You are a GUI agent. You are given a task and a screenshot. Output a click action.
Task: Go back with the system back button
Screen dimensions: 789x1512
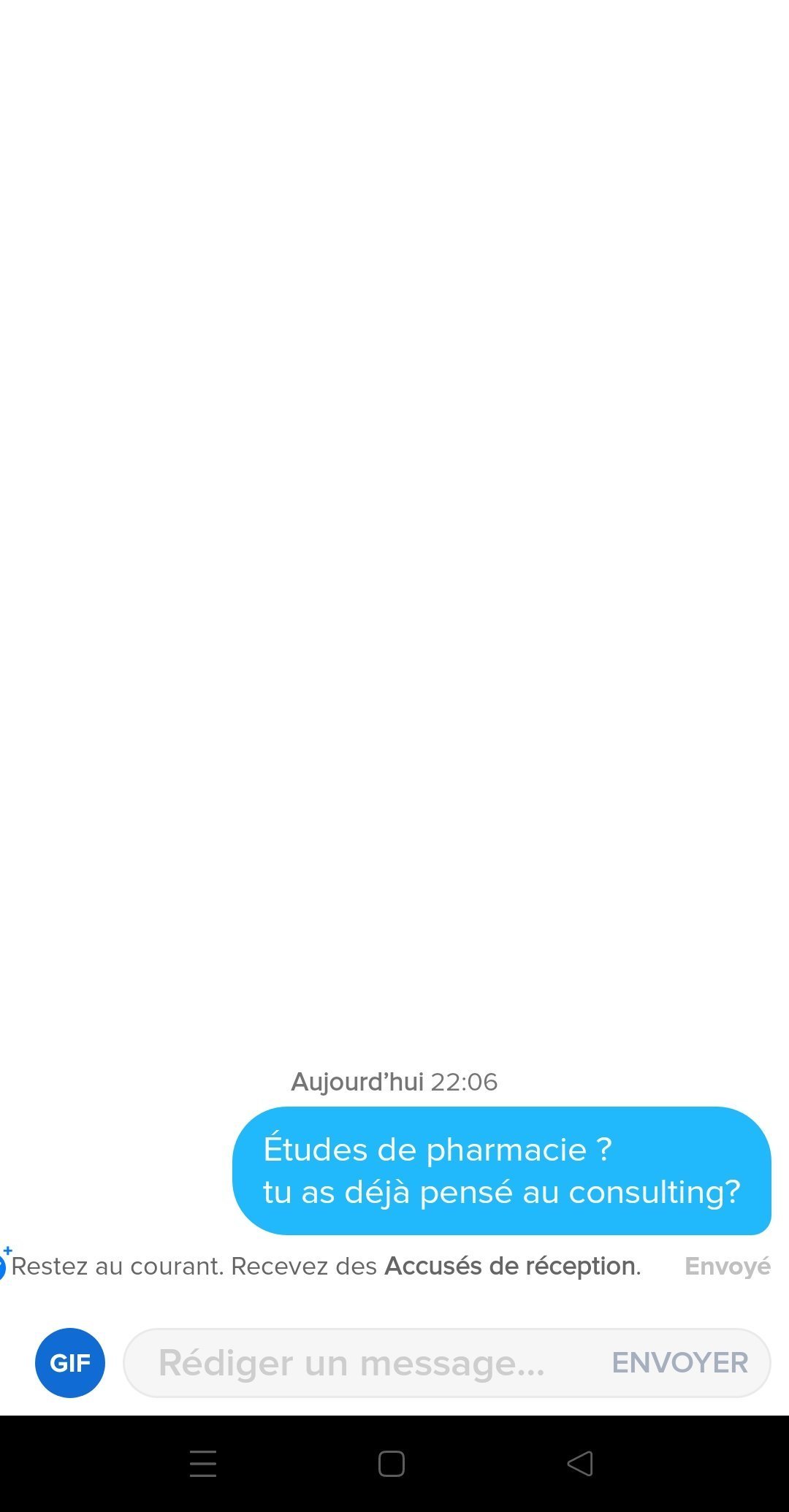[580, 1464]
